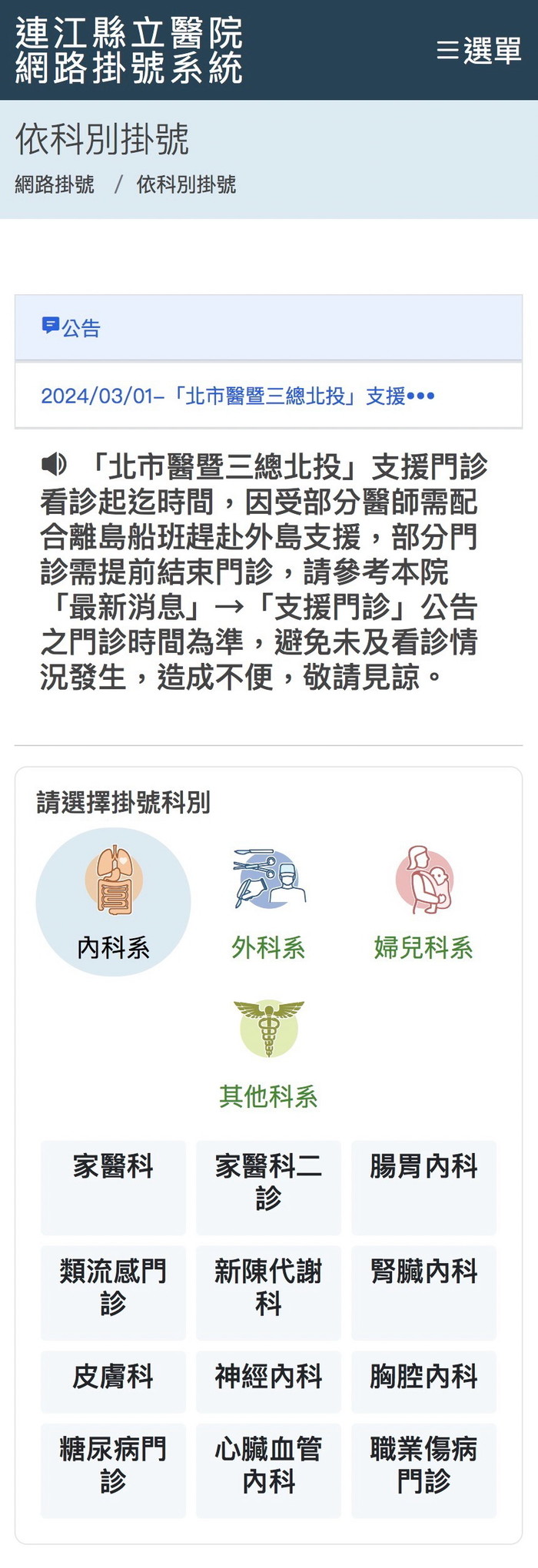
Task: Choose 胸腔內科 department
Action: [423, 1381]
